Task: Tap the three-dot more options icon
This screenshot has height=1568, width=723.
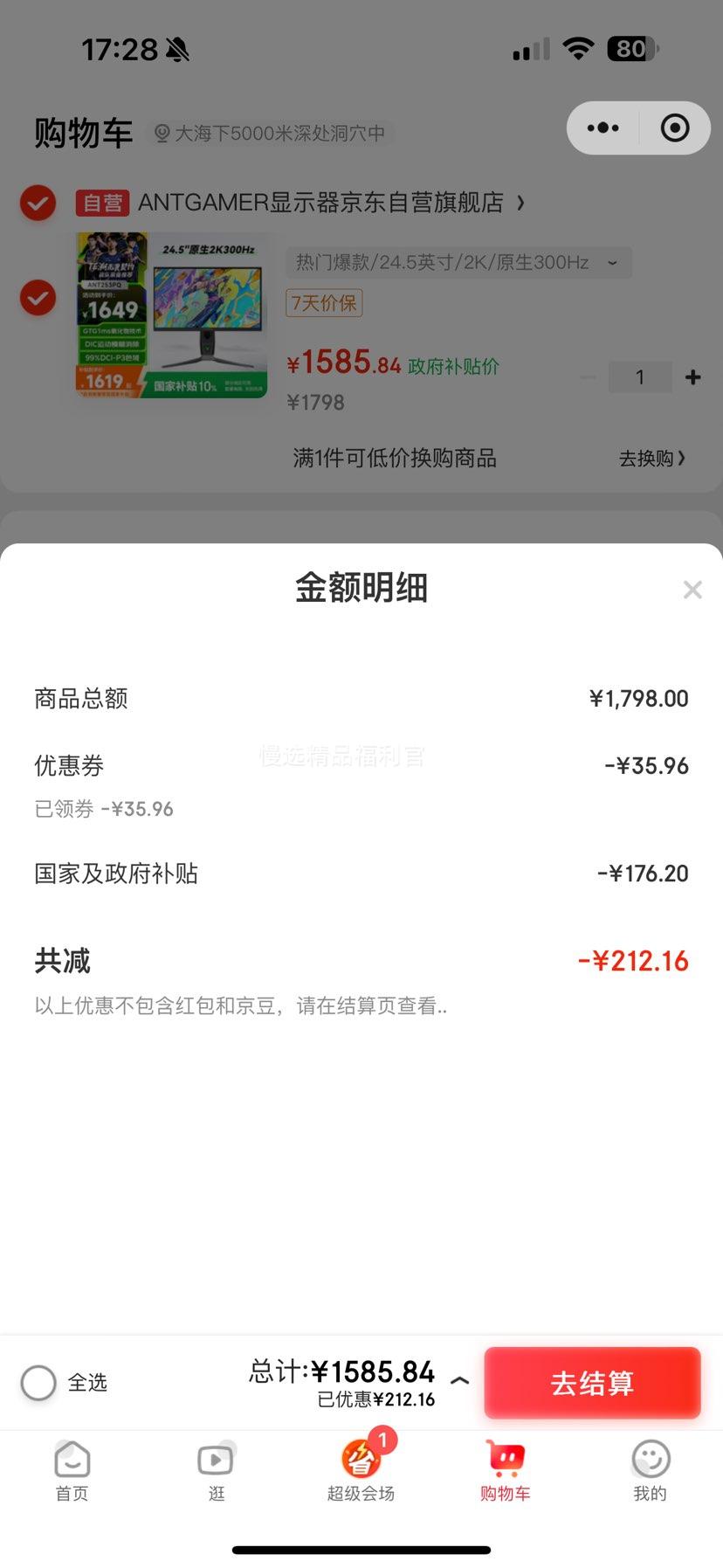Action: (x=602, y=128)
